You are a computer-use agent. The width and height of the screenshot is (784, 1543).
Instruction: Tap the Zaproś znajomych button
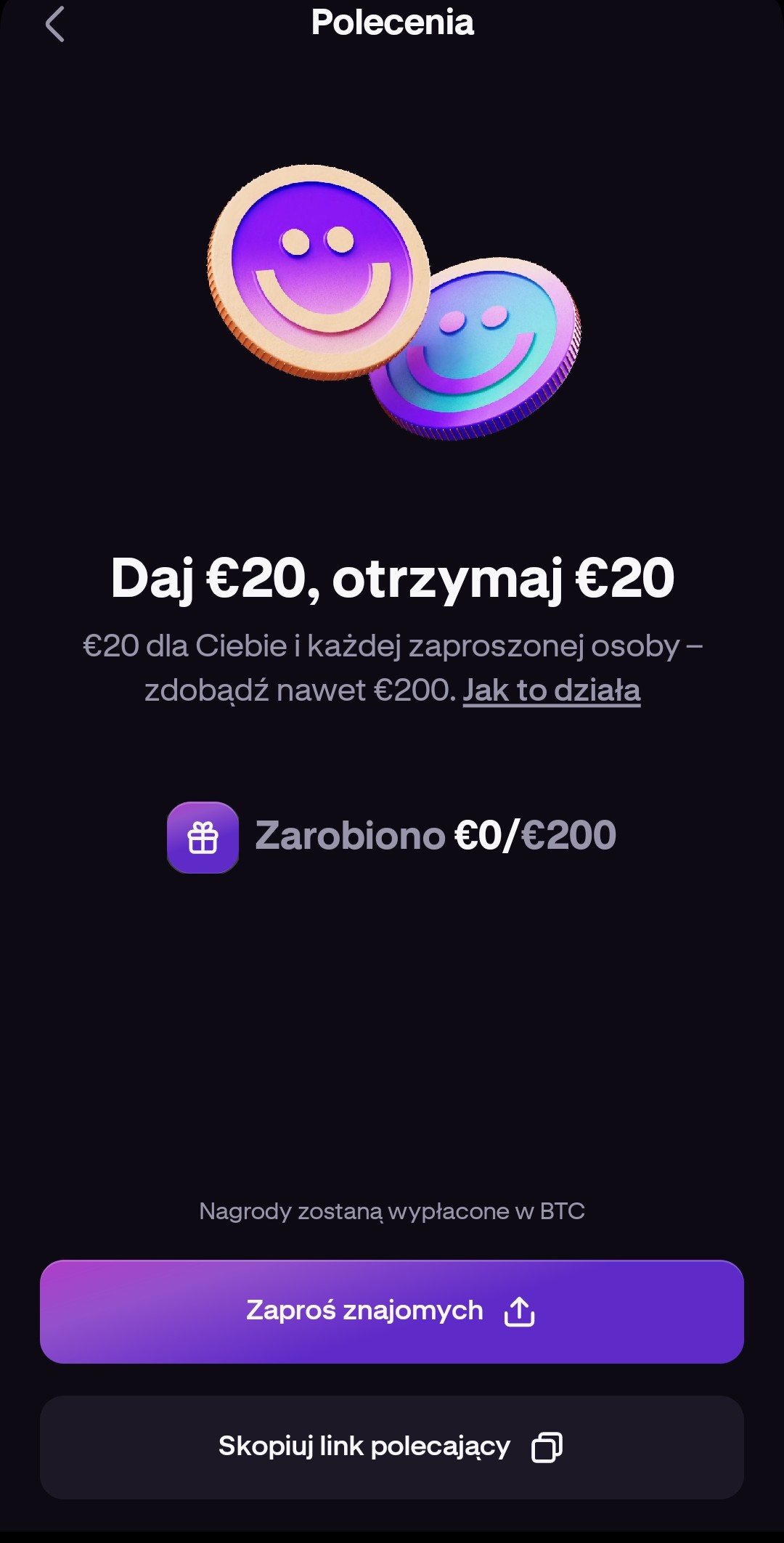coord(392,1311)
